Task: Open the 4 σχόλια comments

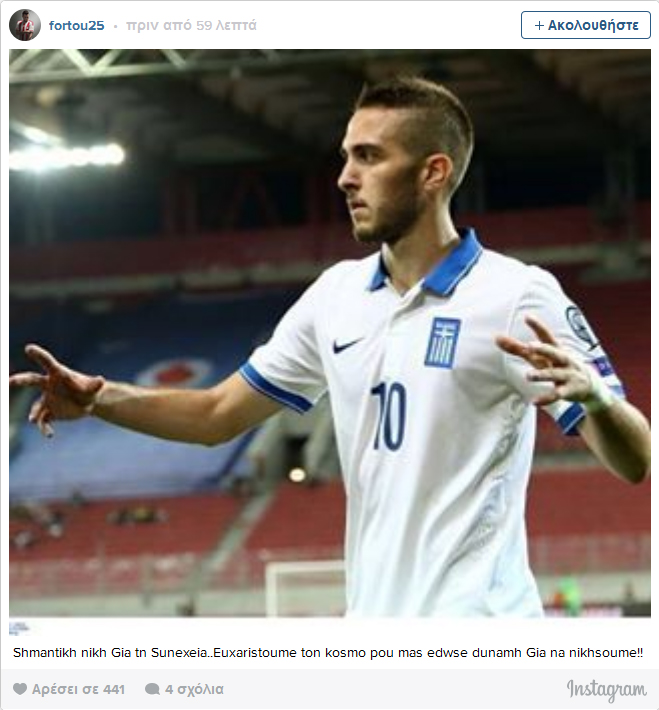Action: point(184,689)
